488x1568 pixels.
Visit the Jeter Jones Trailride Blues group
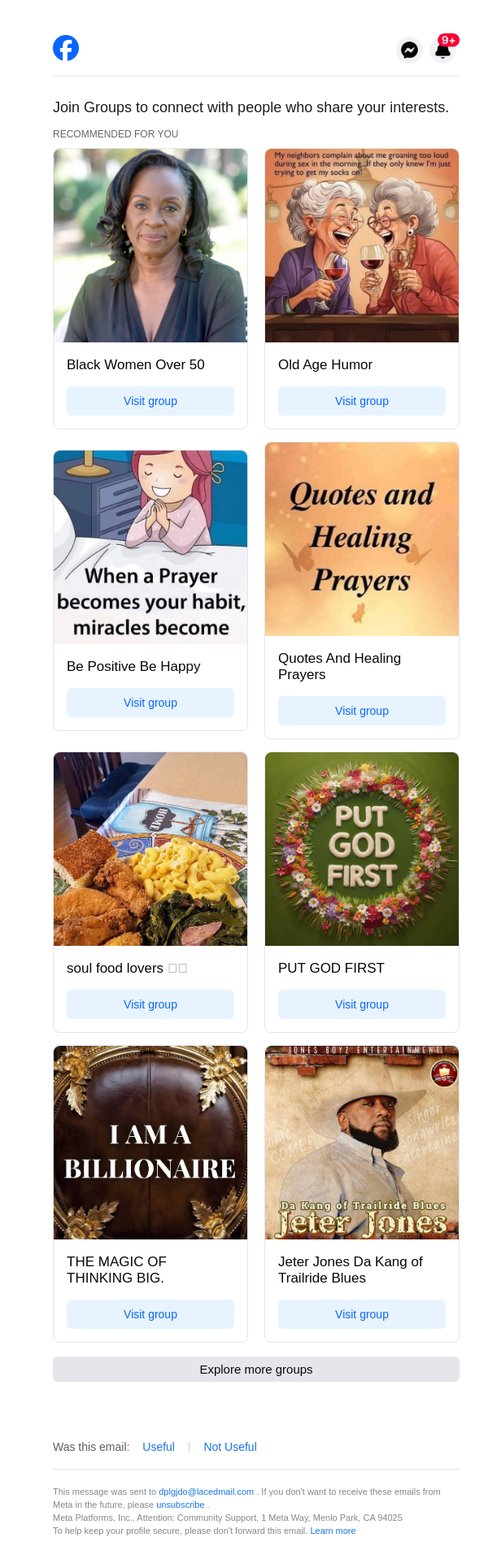(362, 1314)
